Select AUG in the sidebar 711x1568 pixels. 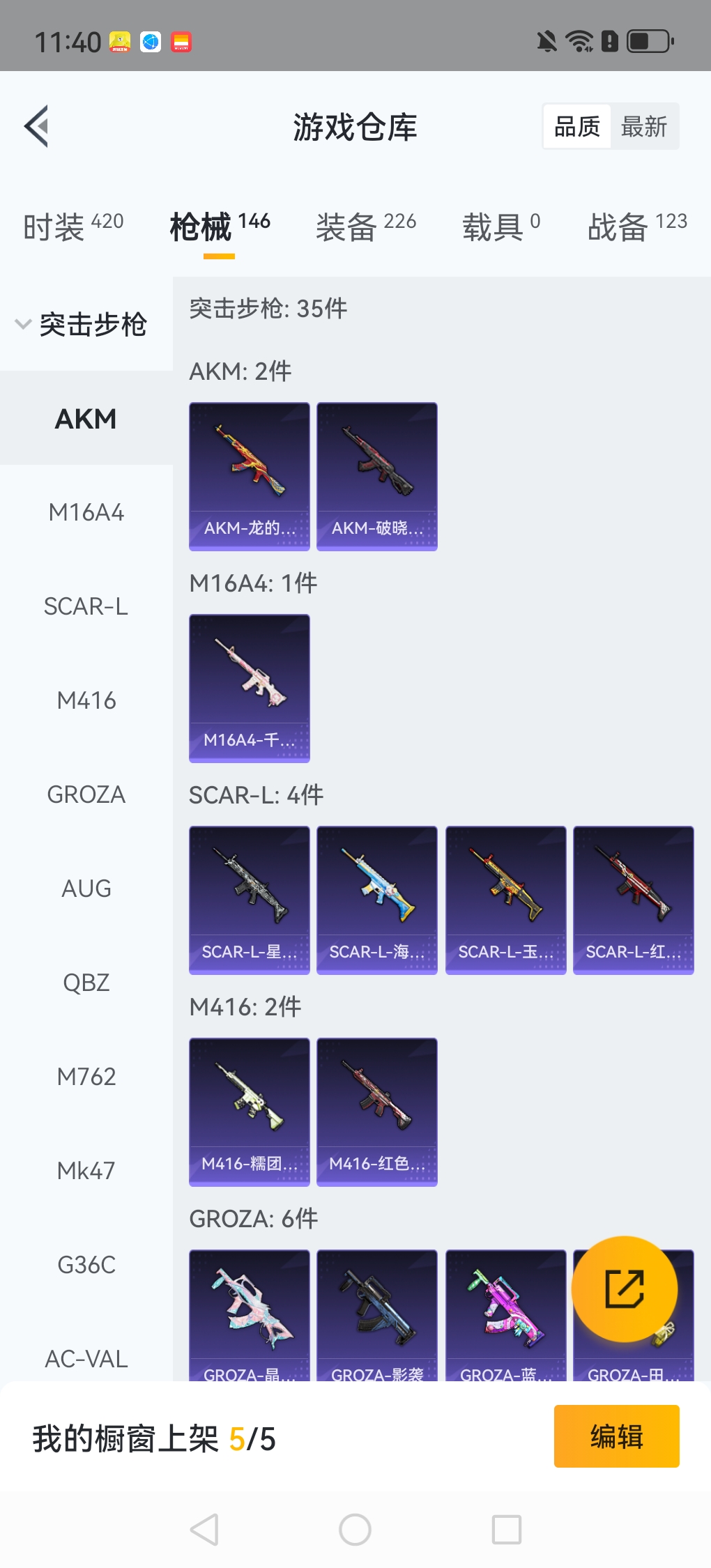86,889
